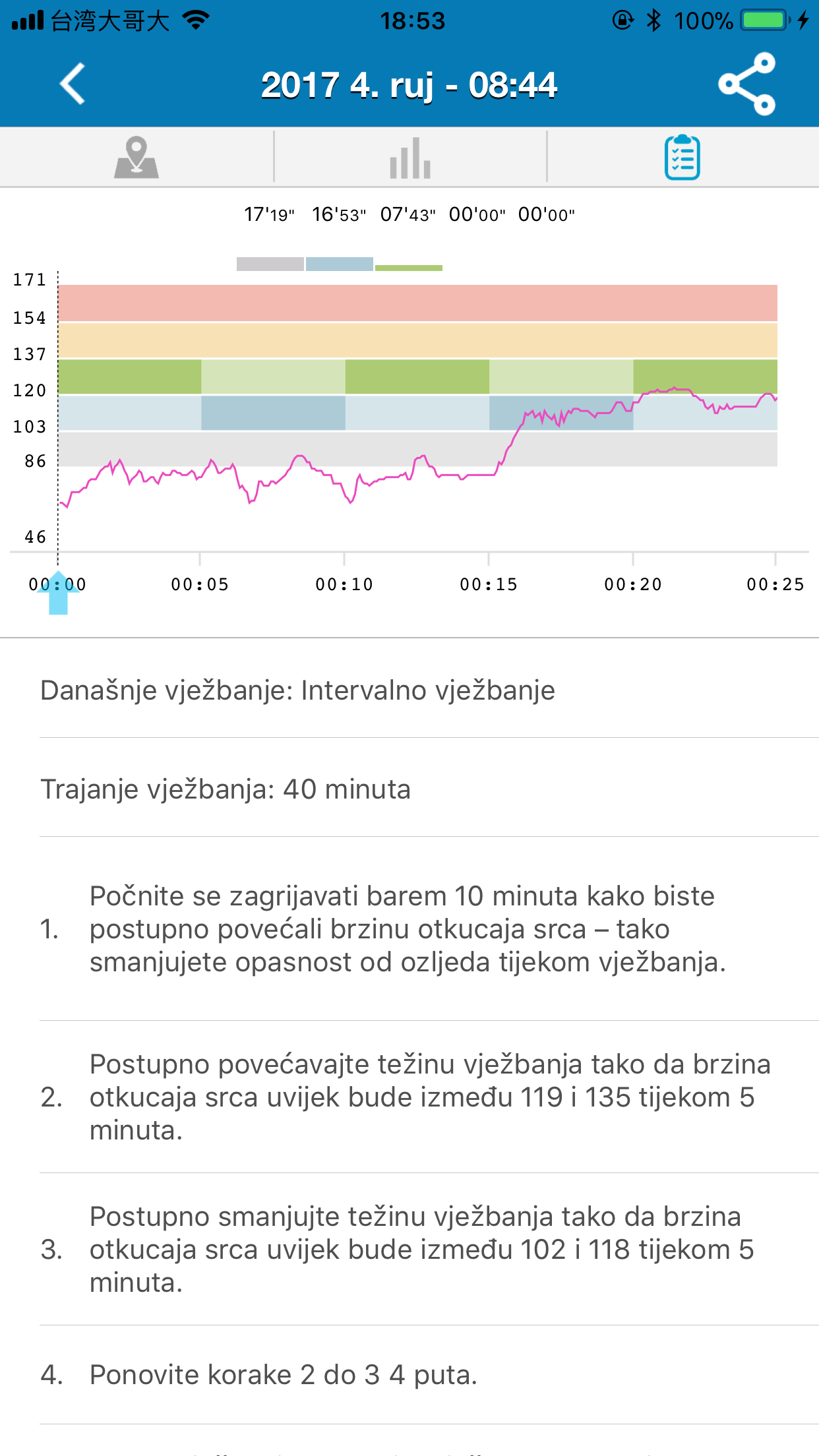Select the checklist training plan tab
The height and width of the screenshot is (1456, 819).
pyautogui.click(x=682, y=157)
